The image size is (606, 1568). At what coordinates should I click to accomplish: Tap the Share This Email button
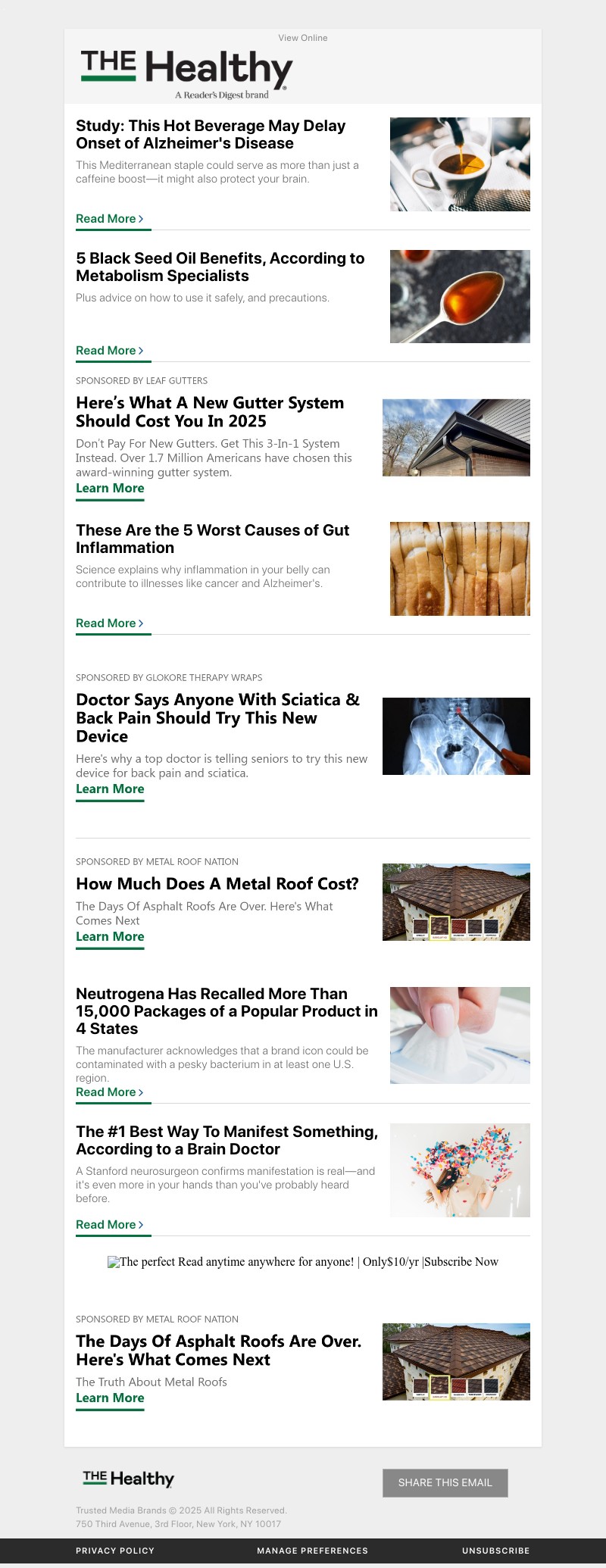pos(445,1483)
